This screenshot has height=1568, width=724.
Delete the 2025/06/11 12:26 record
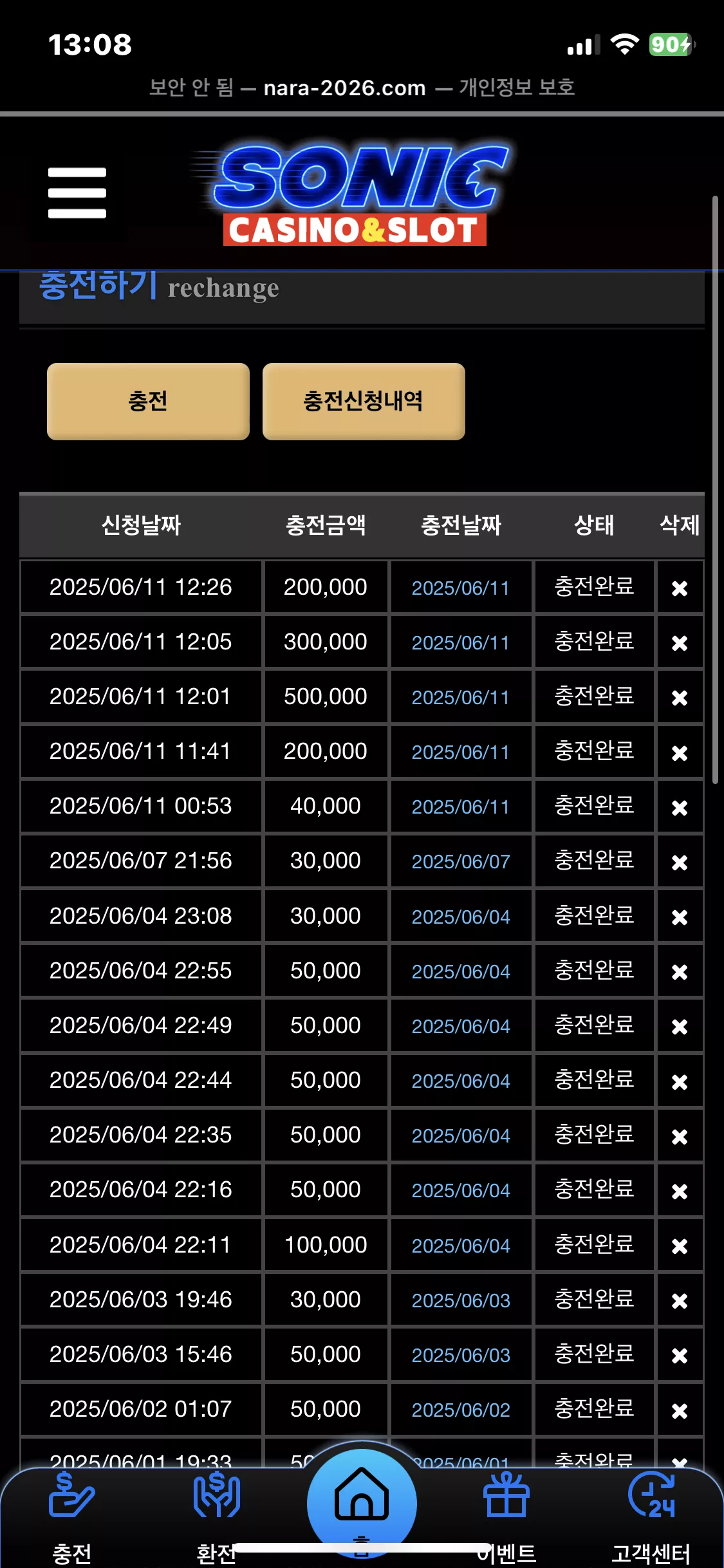click(680, 588)
